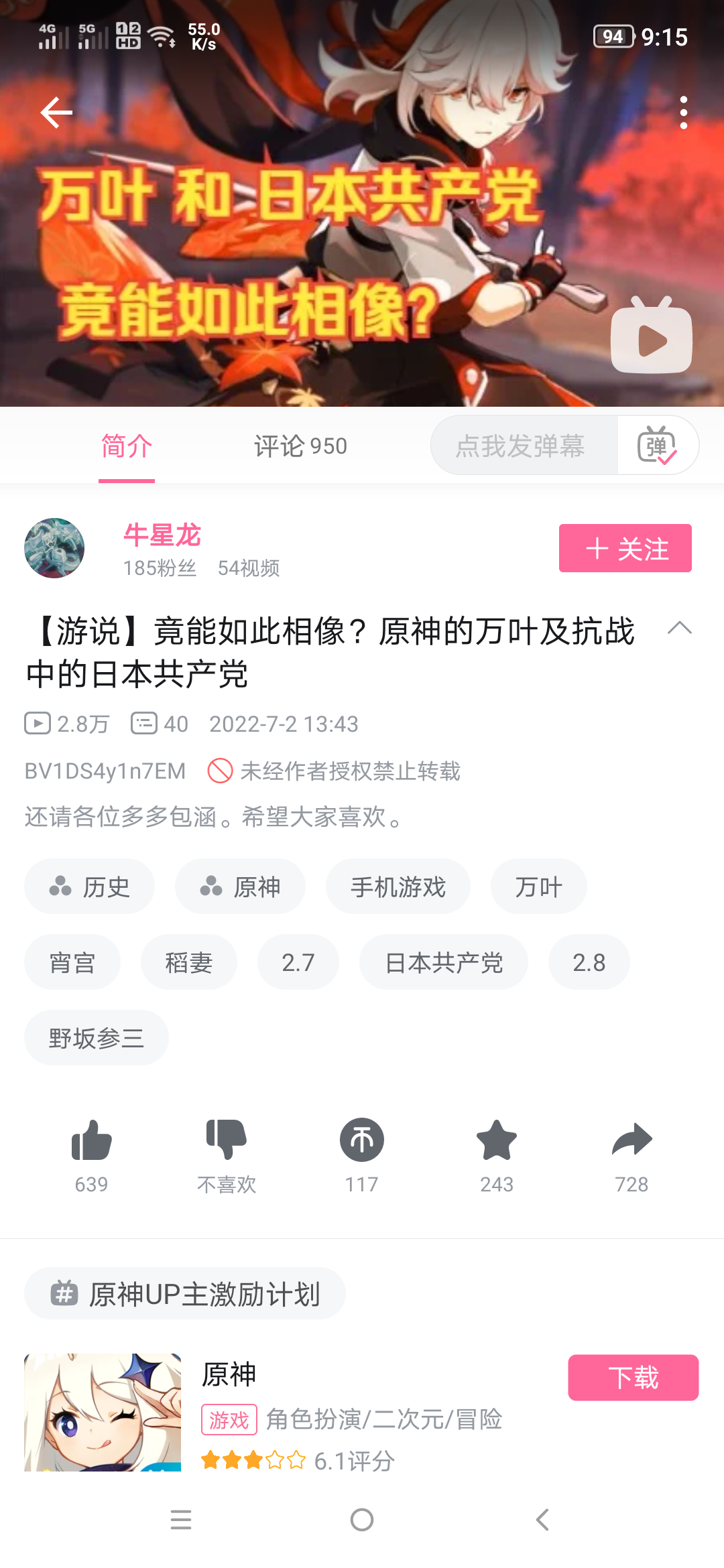
Task: Open 牛星龙's profile avatar
Action: pos(54,548)
